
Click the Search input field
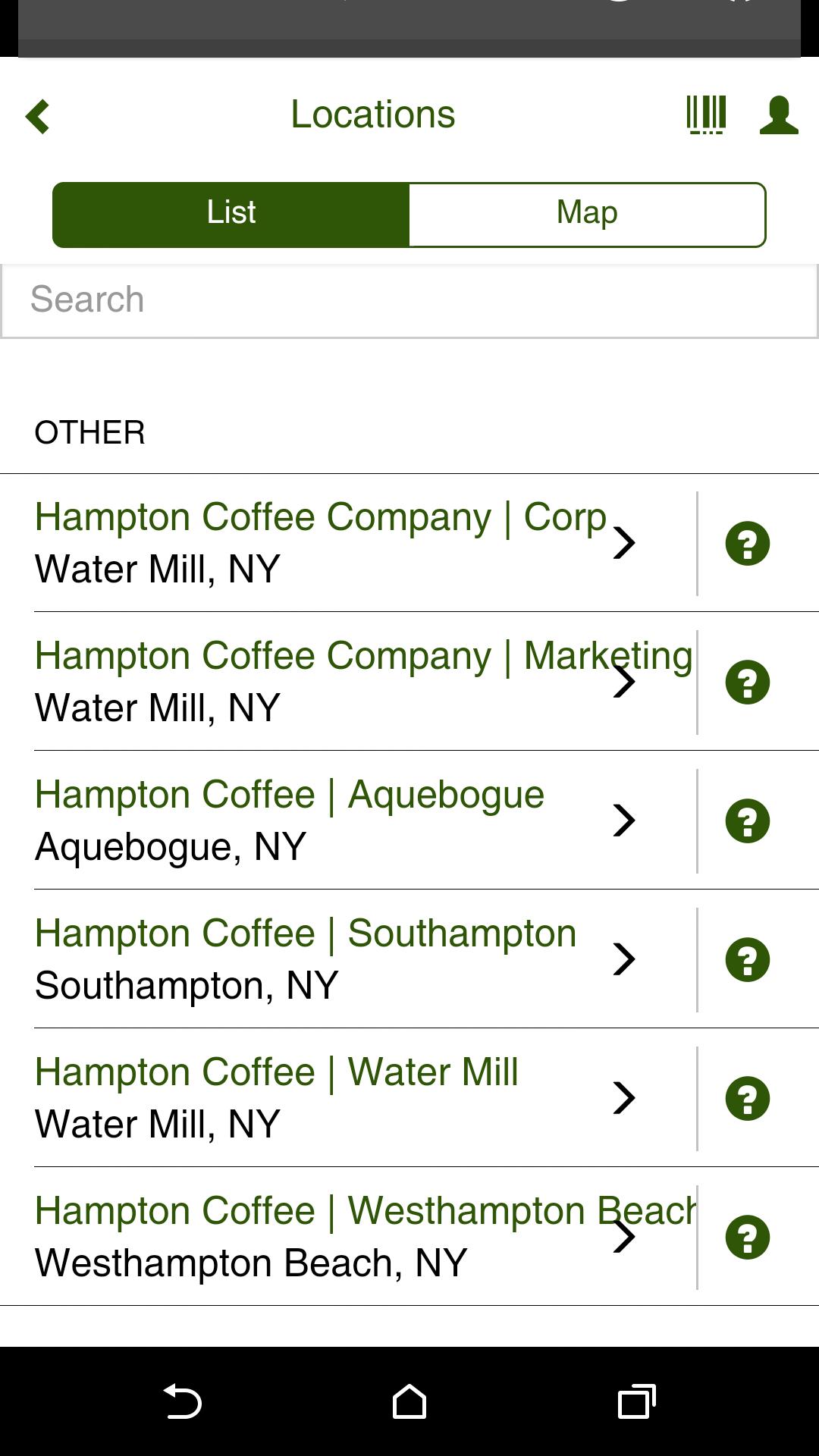[409, 300]
